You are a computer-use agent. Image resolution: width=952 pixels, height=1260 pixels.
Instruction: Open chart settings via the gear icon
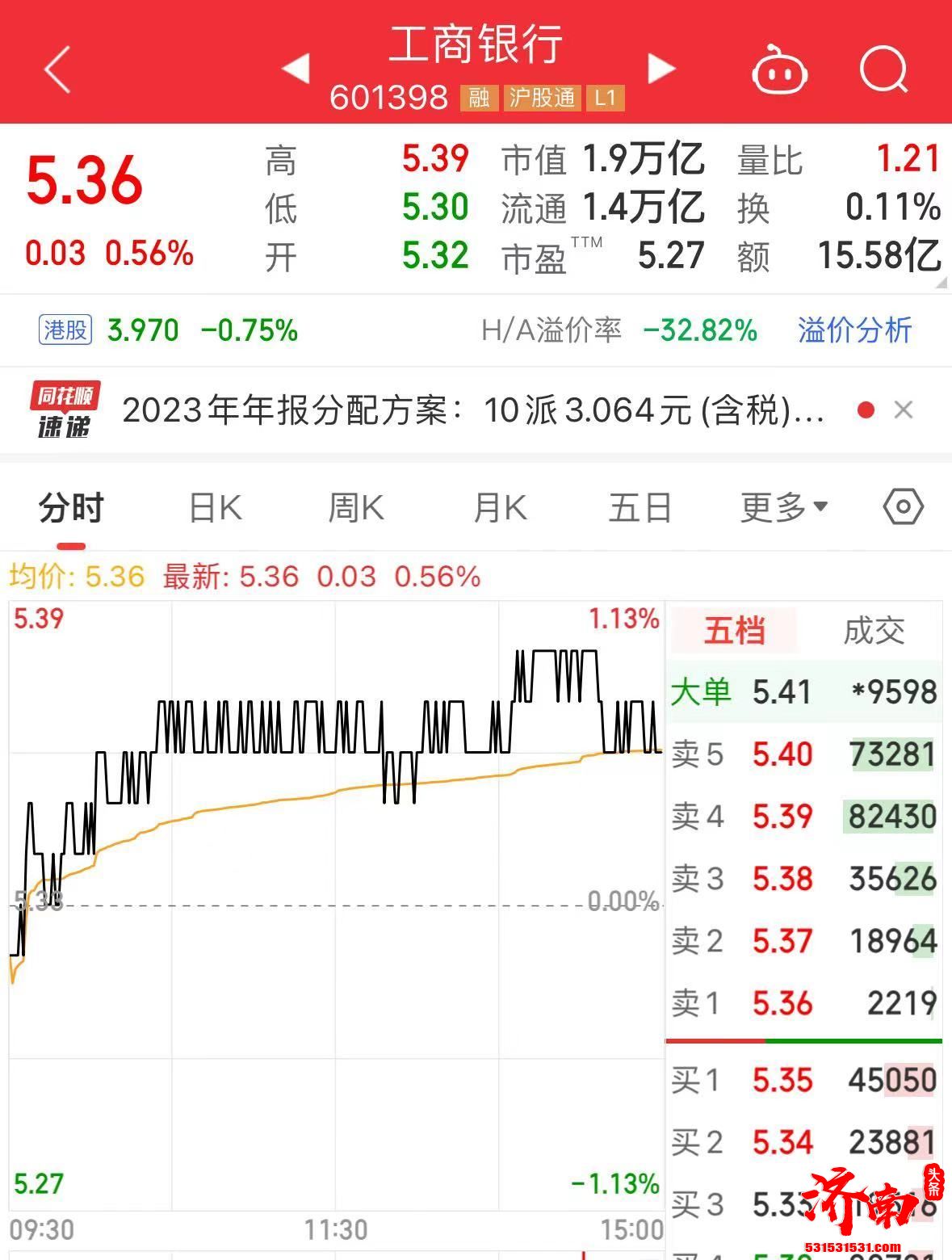pos(902,507)
